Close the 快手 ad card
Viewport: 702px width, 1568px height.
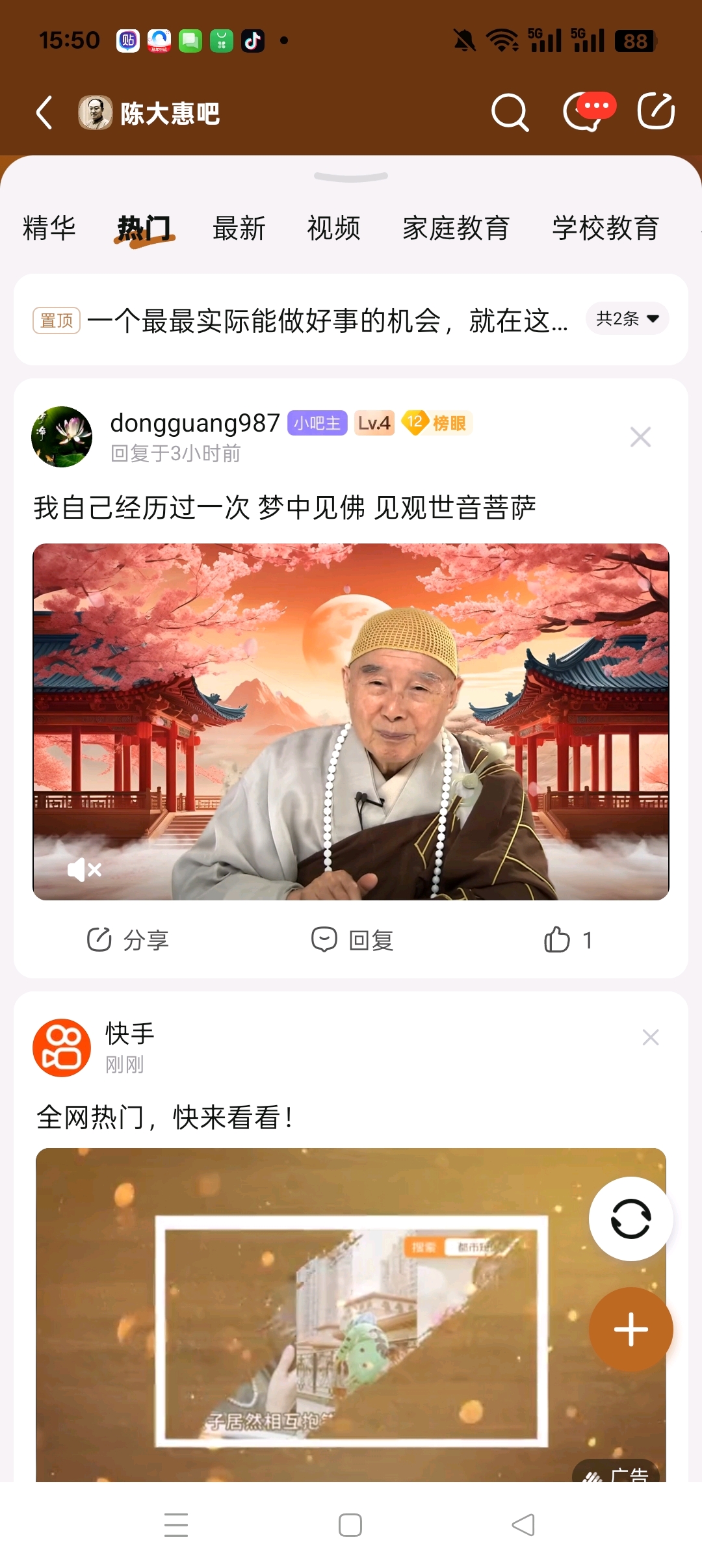[x=650, y=1037]
